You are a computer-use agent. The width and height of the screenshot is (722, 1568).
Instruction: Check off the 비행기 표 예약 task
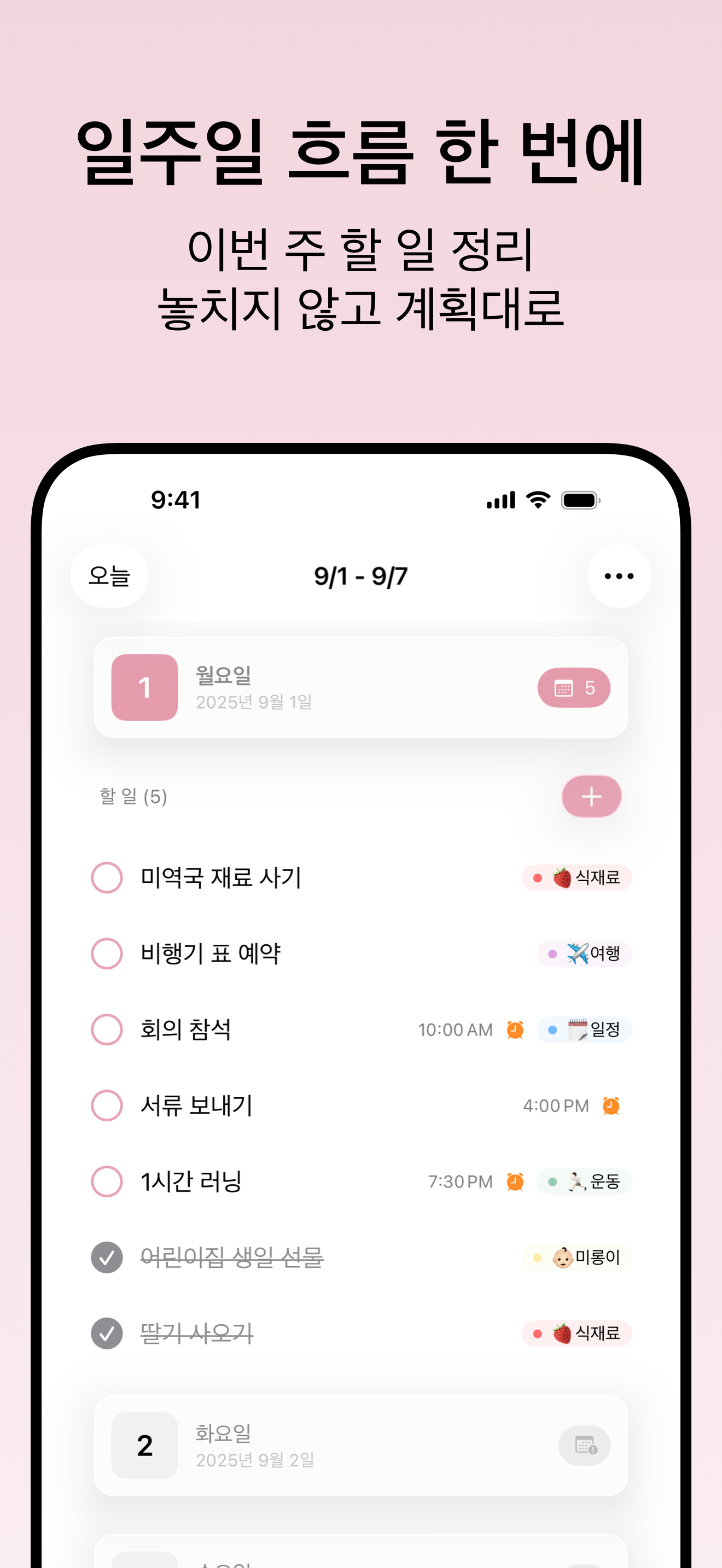107,954
